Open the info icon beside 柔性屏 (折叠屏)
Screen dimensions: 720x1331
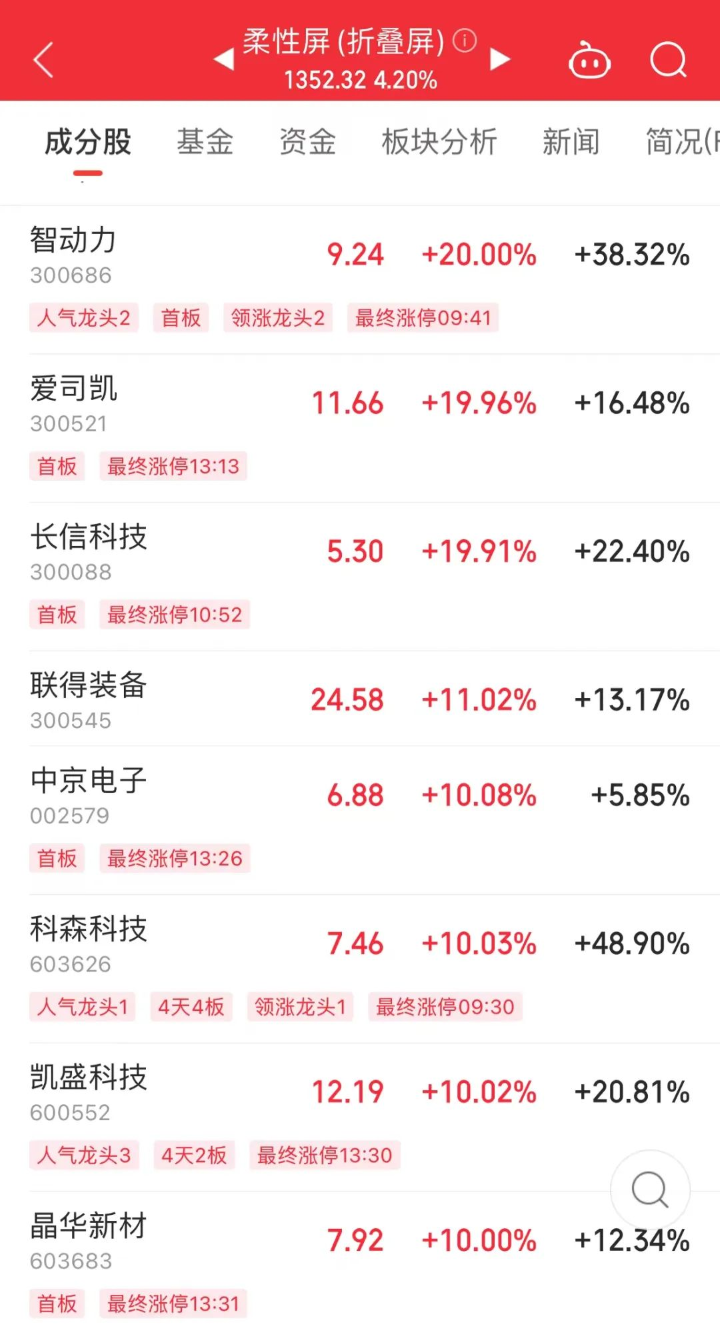pos(464,41)
